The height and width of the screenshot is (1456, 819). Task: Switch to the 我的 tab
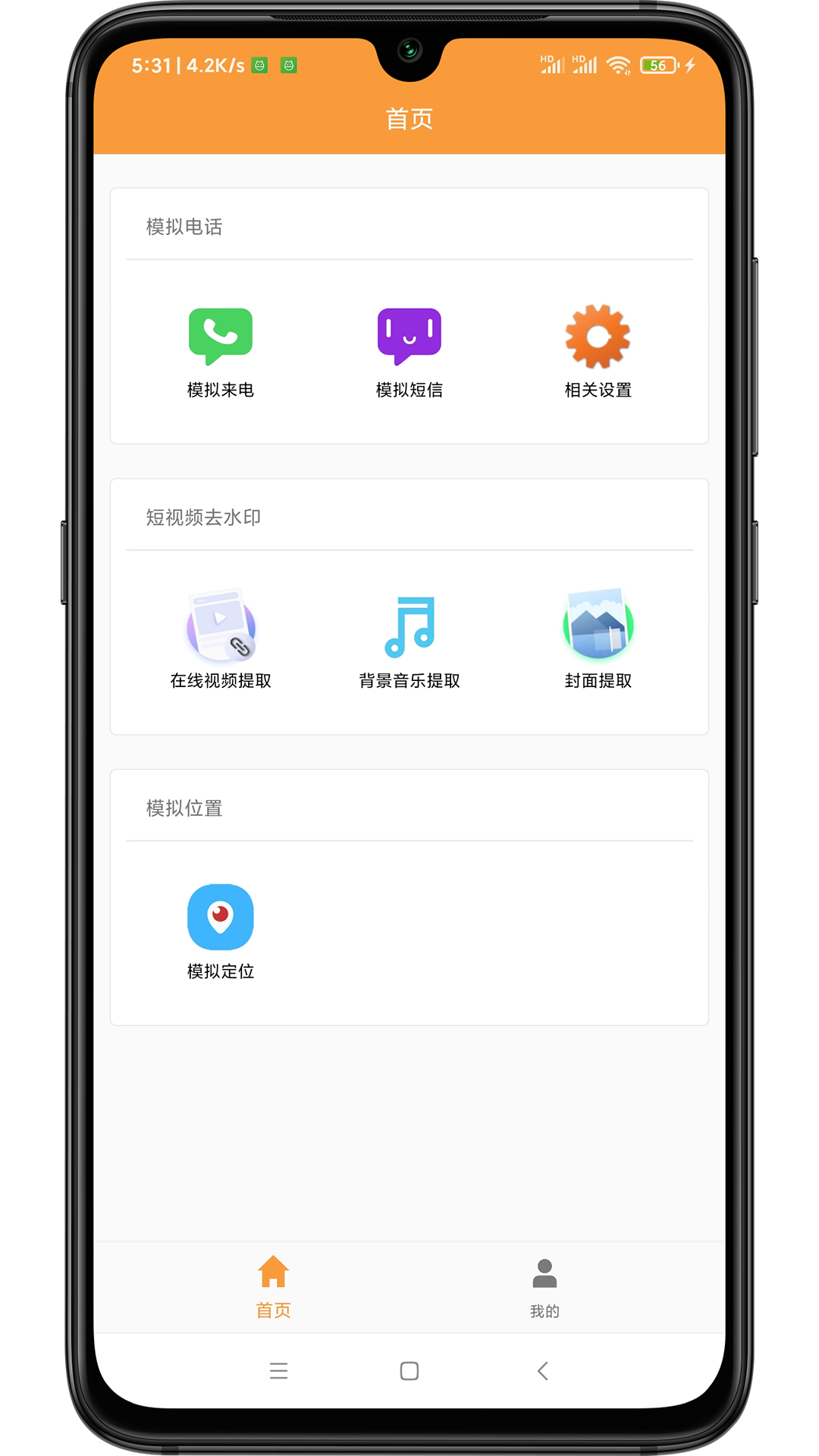point(544,1287)
